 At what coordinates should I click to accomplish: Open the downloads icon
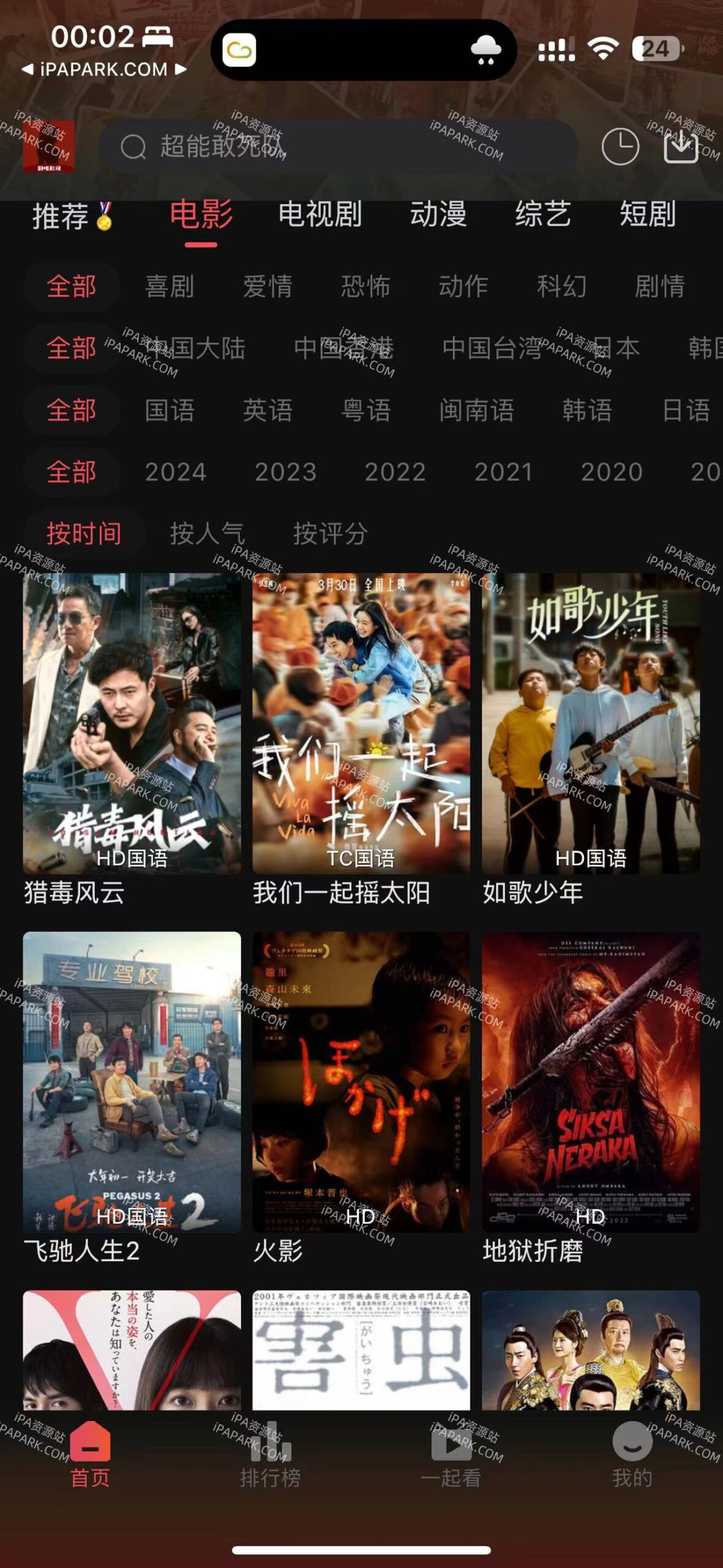pos(681,146)
